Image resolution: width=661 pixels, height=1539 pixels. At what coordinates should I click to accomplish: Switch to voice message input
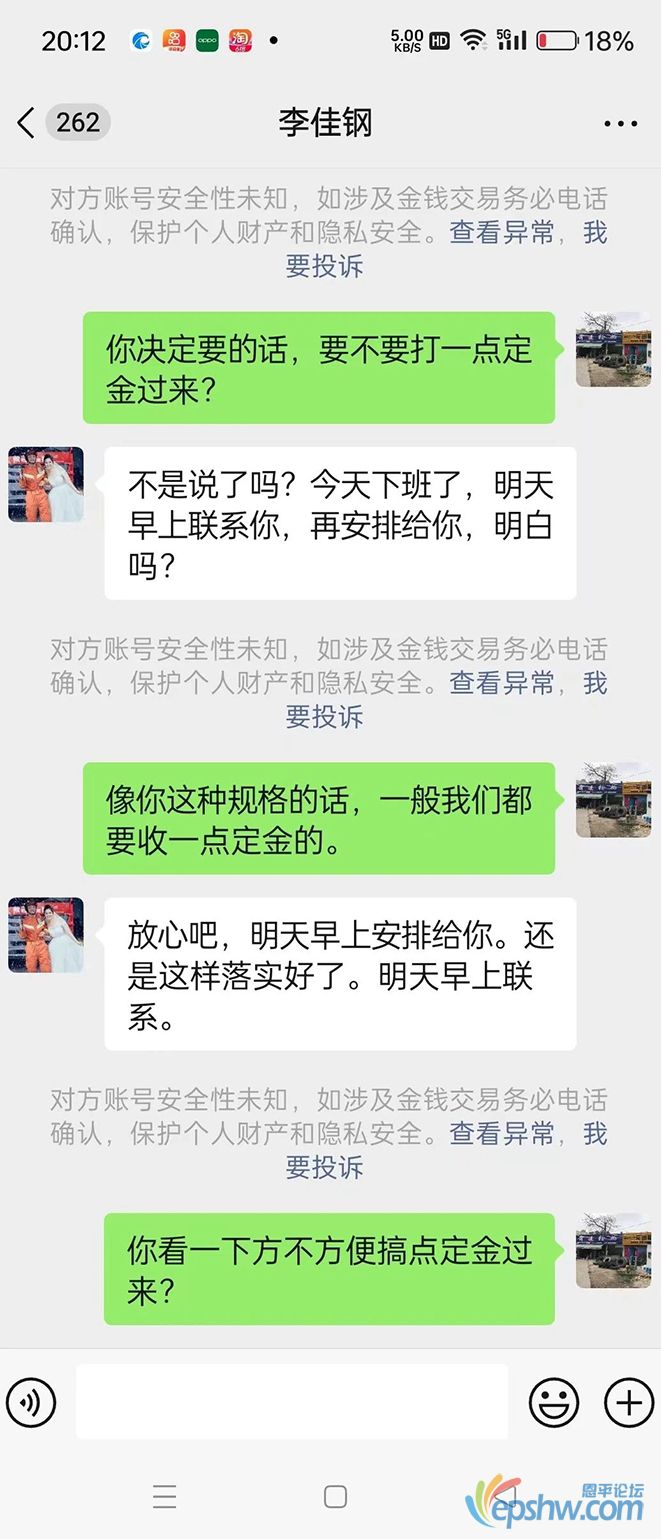pos(31,1403)
